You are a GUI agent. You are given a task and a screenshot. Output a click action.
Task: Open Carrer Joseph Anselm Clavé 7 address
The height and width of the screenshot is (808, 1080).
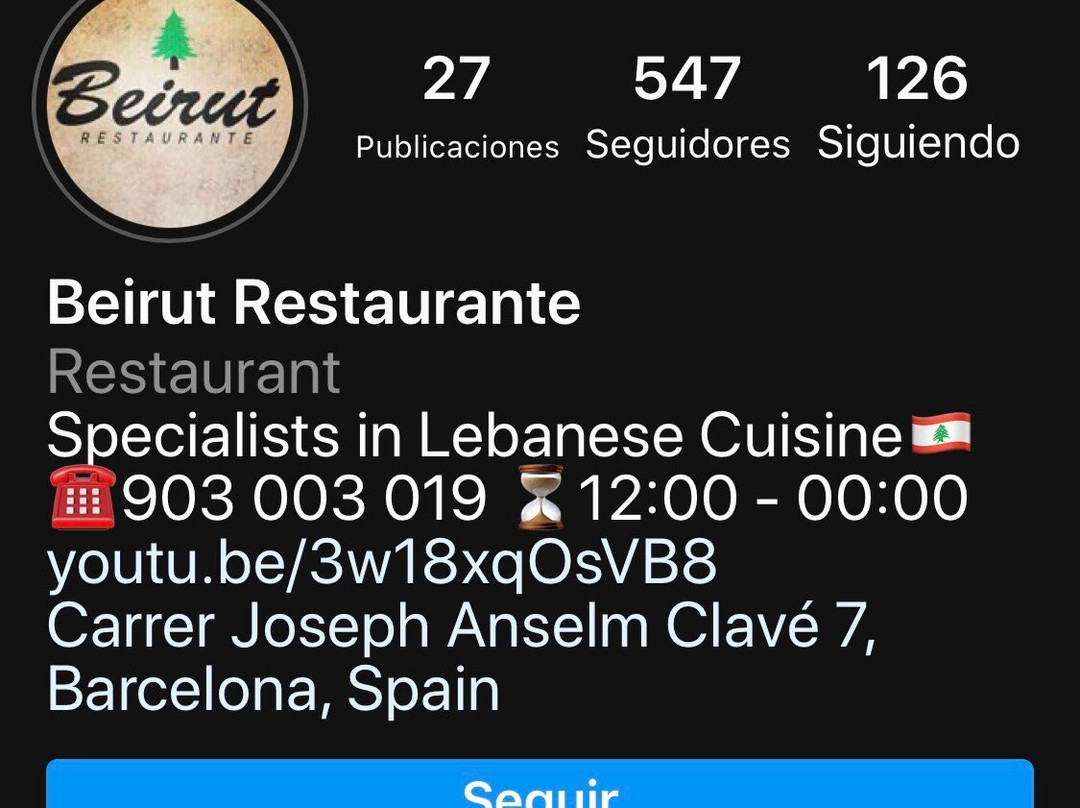(x=460, y=657)
